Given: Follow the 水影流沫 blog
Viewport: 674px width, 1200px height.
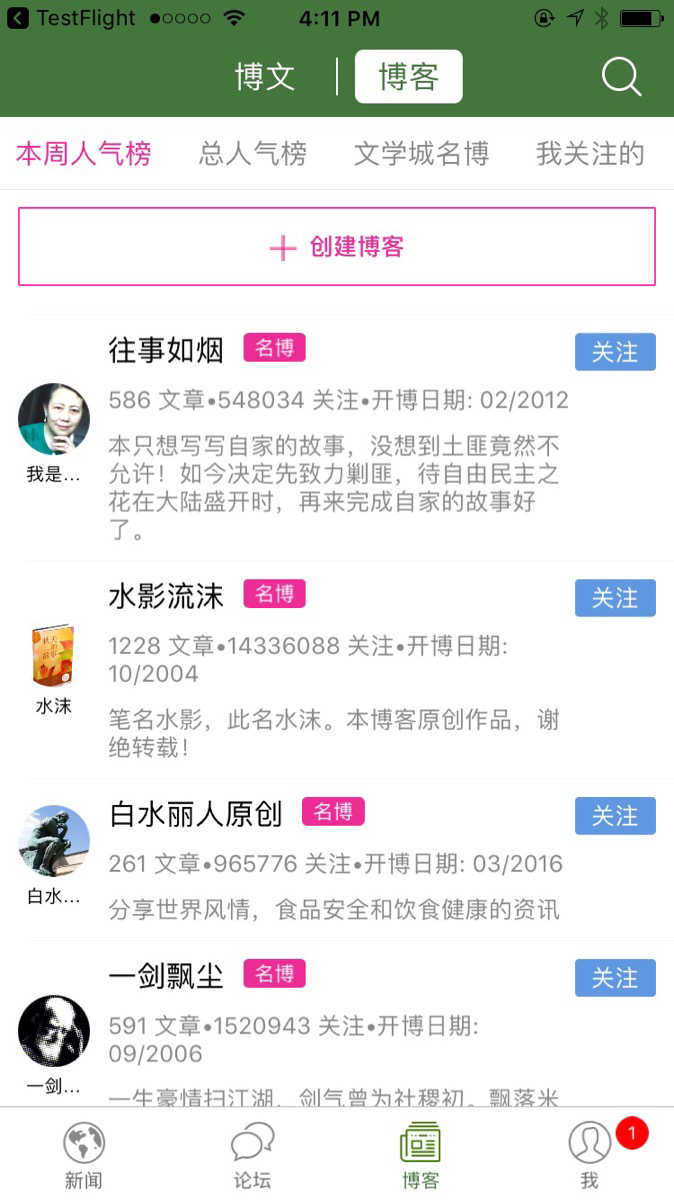Looking at the screenshot, I should tap(615, 598).
